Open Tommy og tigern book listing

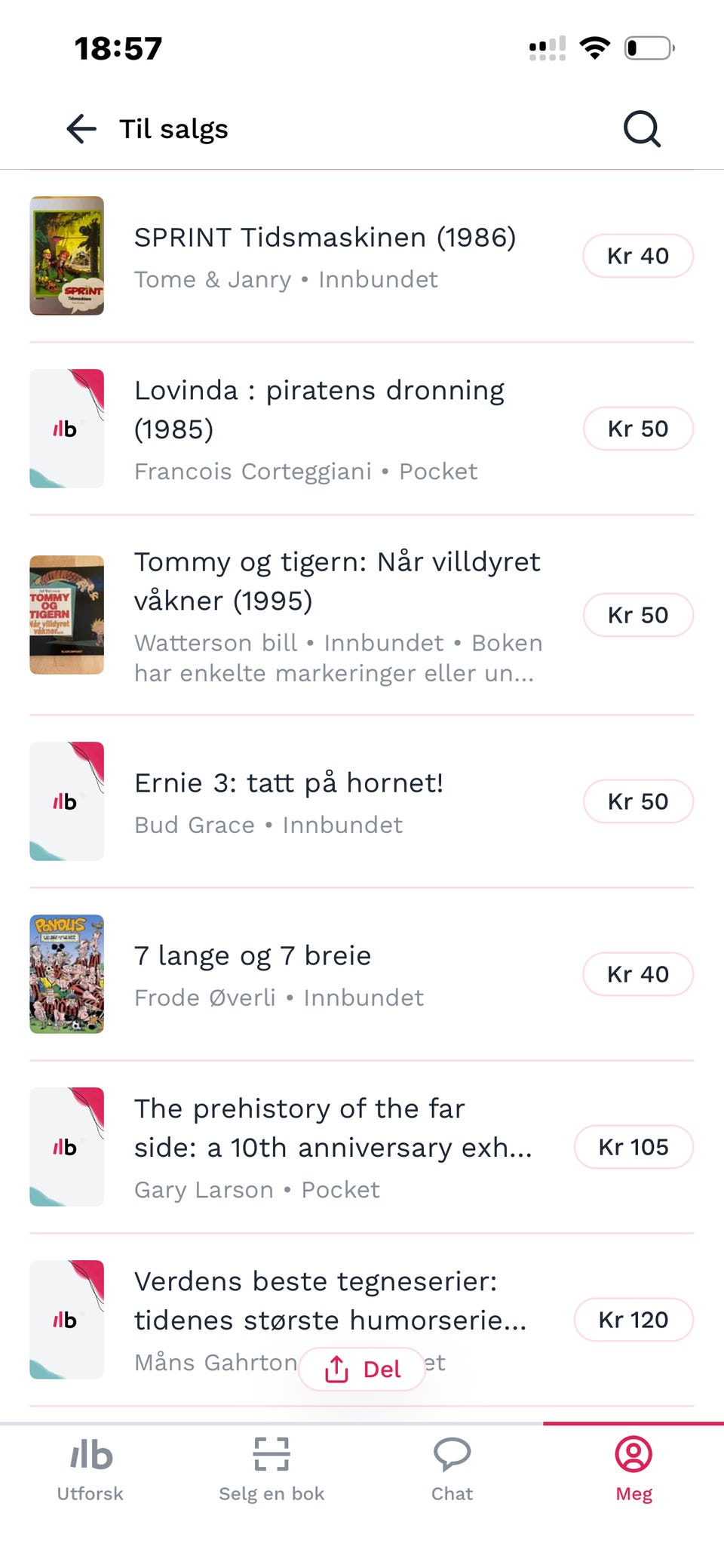362,615
